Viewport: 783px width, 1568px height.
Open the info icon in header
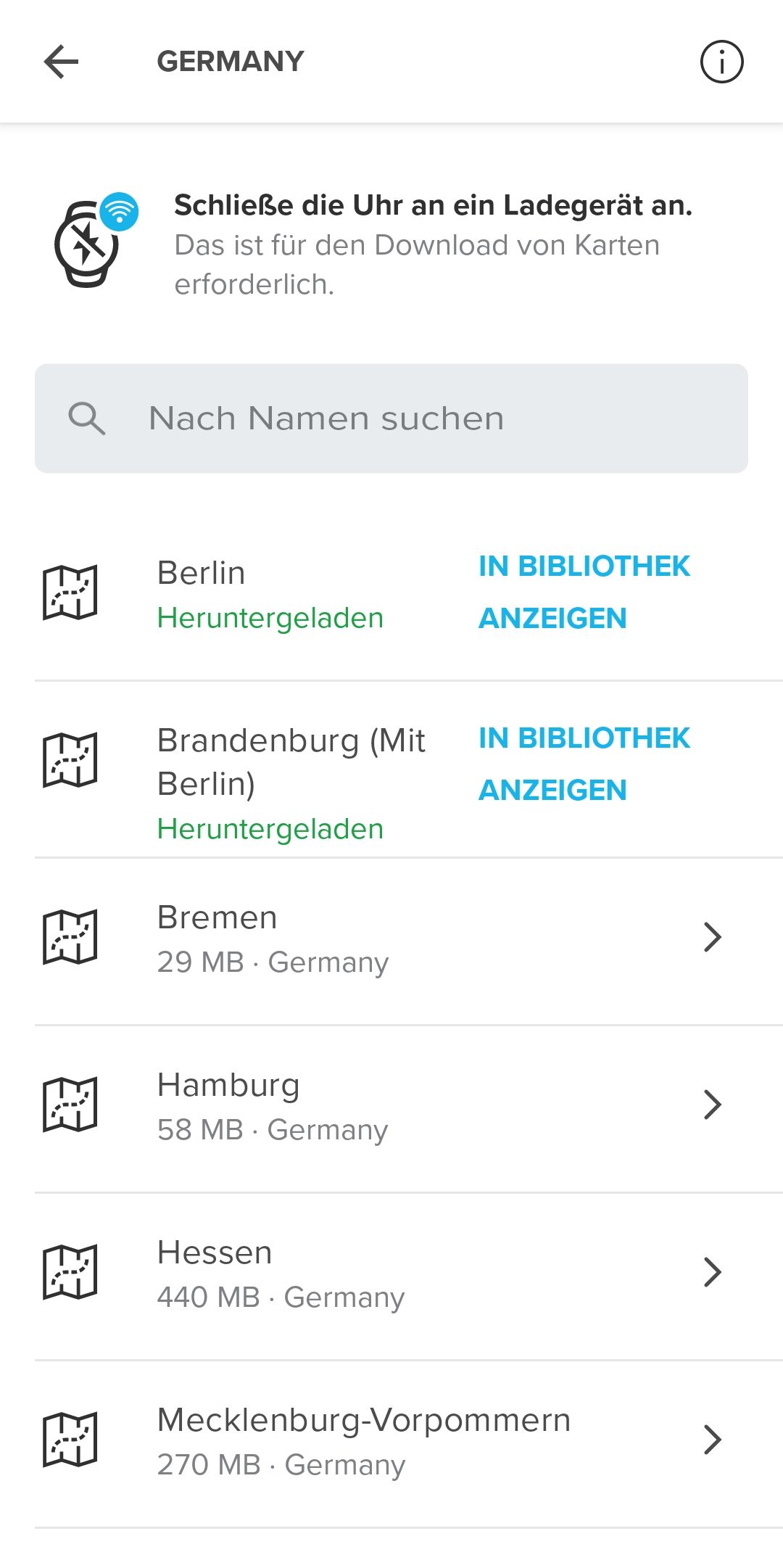pyautogui.click(x=721, y=62)
